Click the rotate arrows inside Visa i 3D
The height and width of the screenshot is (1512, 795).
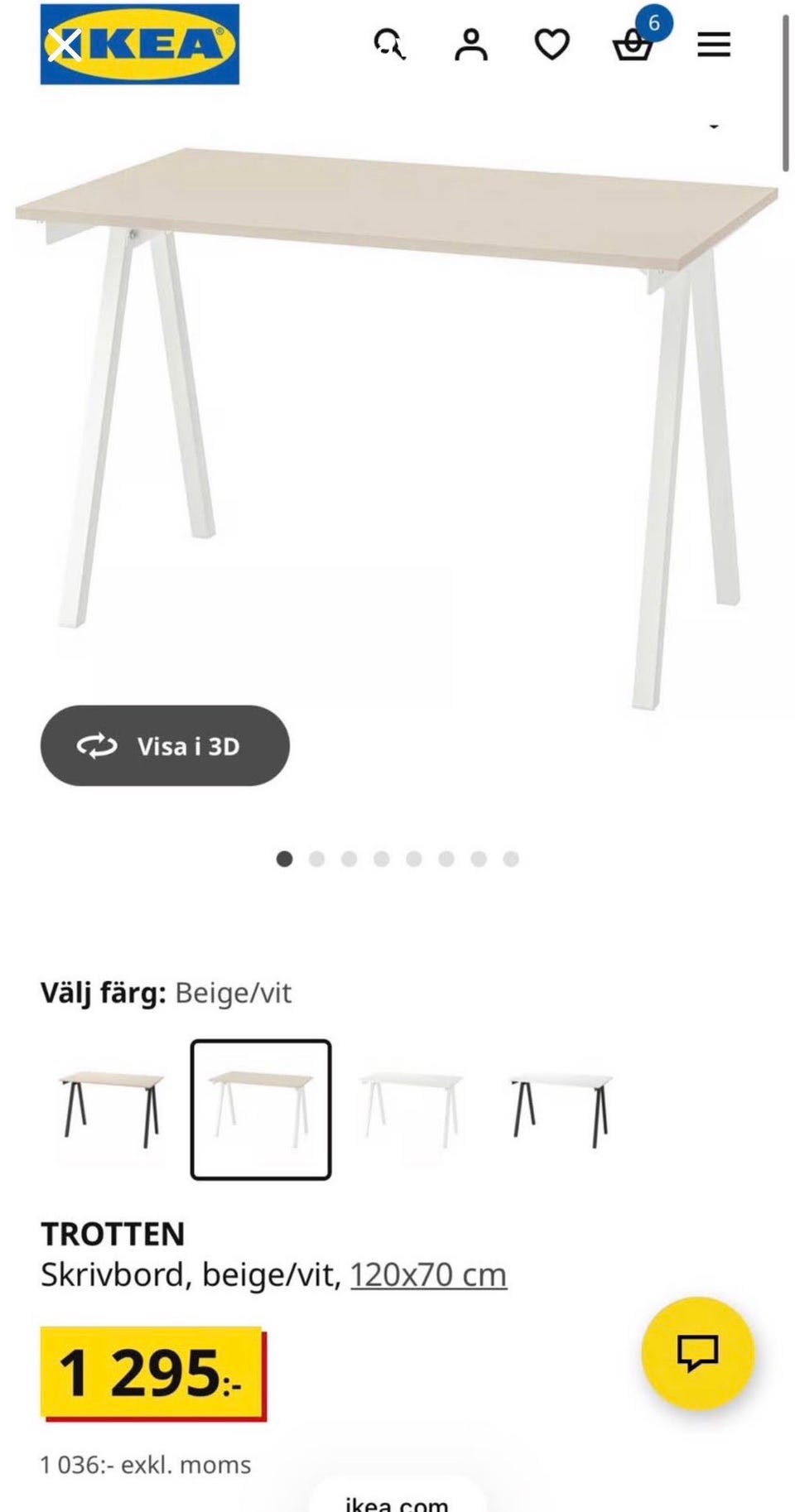pos(97,745)
